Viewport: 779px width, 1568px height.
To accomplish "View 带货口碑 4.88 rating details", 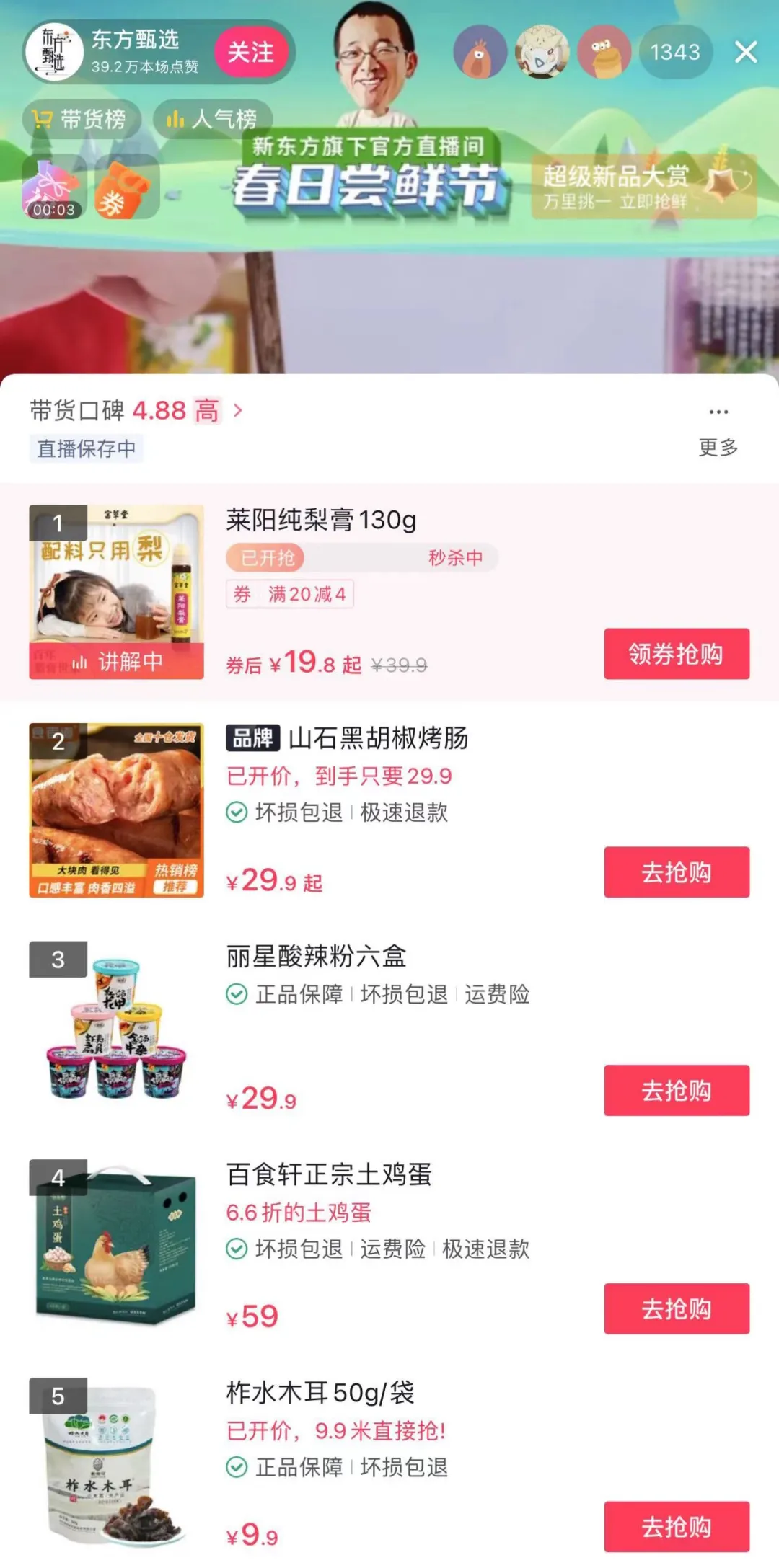I will (x=137, y=411).
